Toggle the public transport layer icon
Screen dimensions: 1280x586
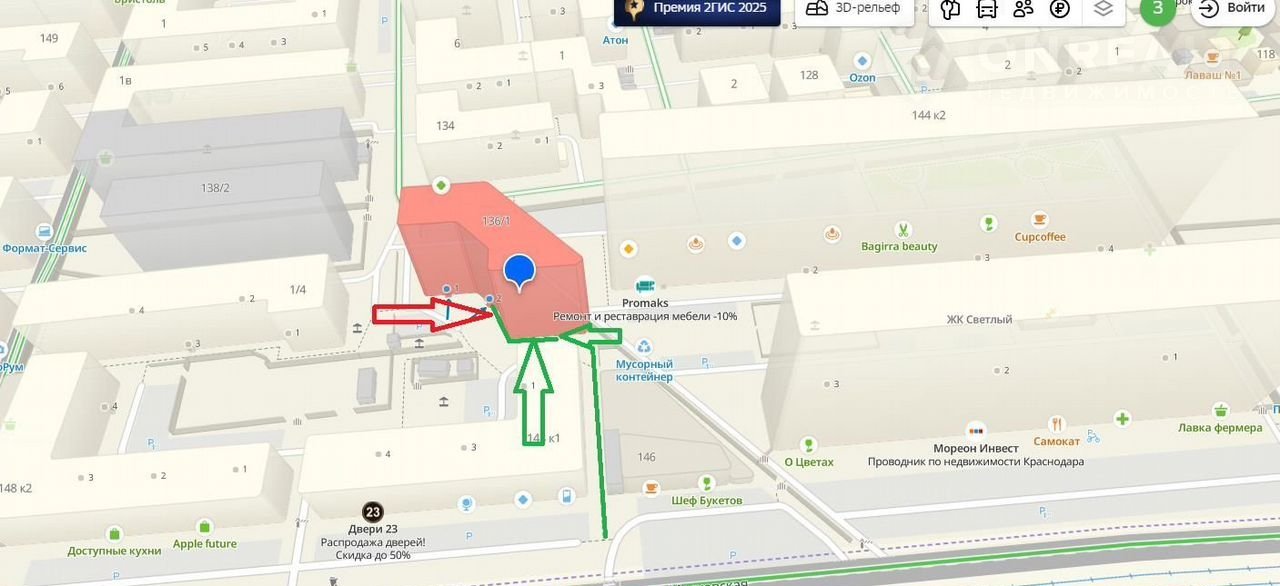coord(986,9)
